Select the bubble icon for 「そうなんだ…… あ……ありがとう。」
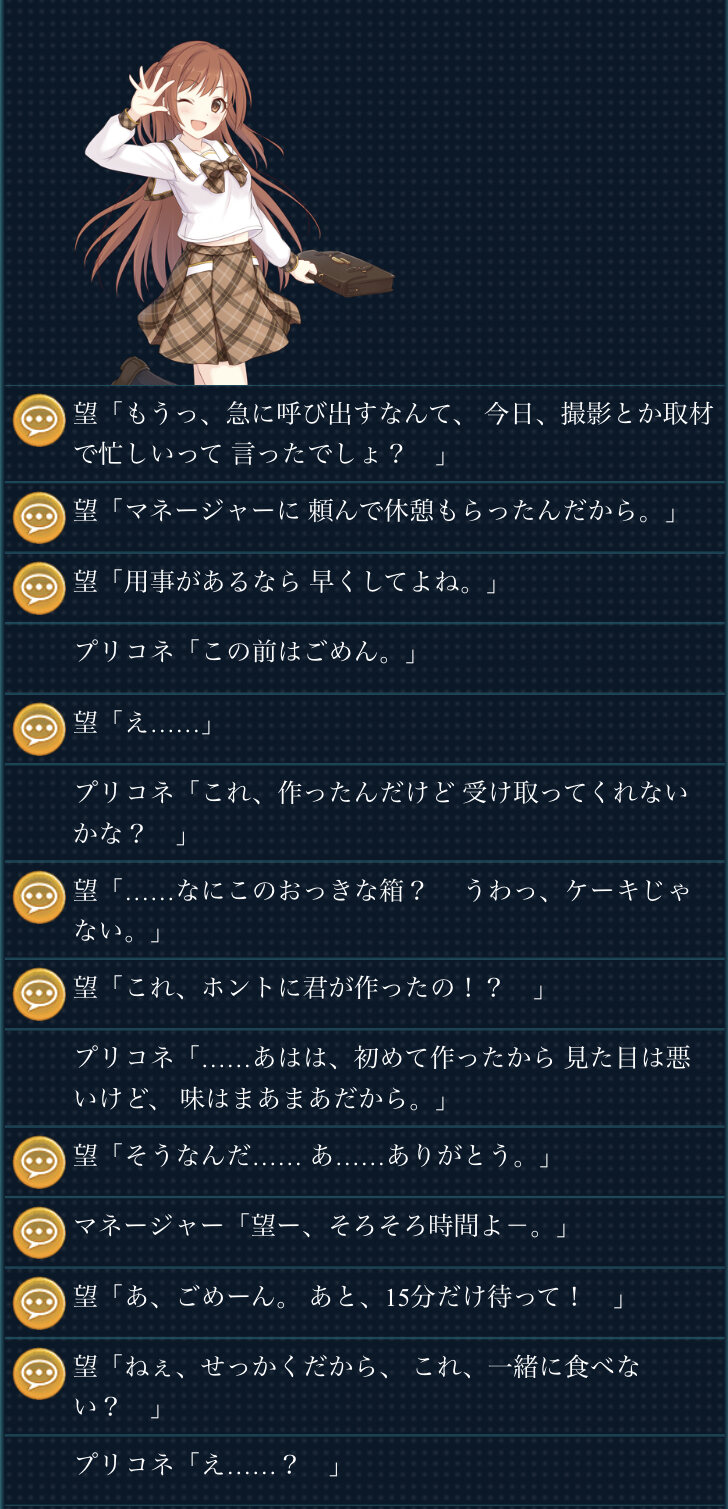The height and width of the screenshot is (1509, 728). 39,1162
